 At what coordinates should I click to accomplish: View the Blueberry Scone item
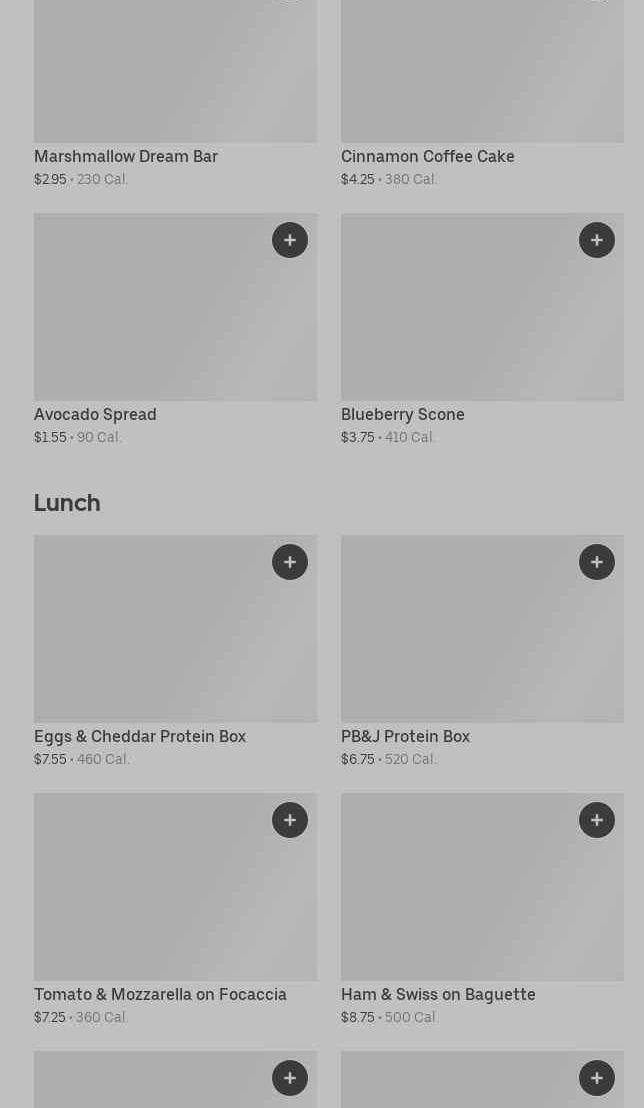coord(482,329)
